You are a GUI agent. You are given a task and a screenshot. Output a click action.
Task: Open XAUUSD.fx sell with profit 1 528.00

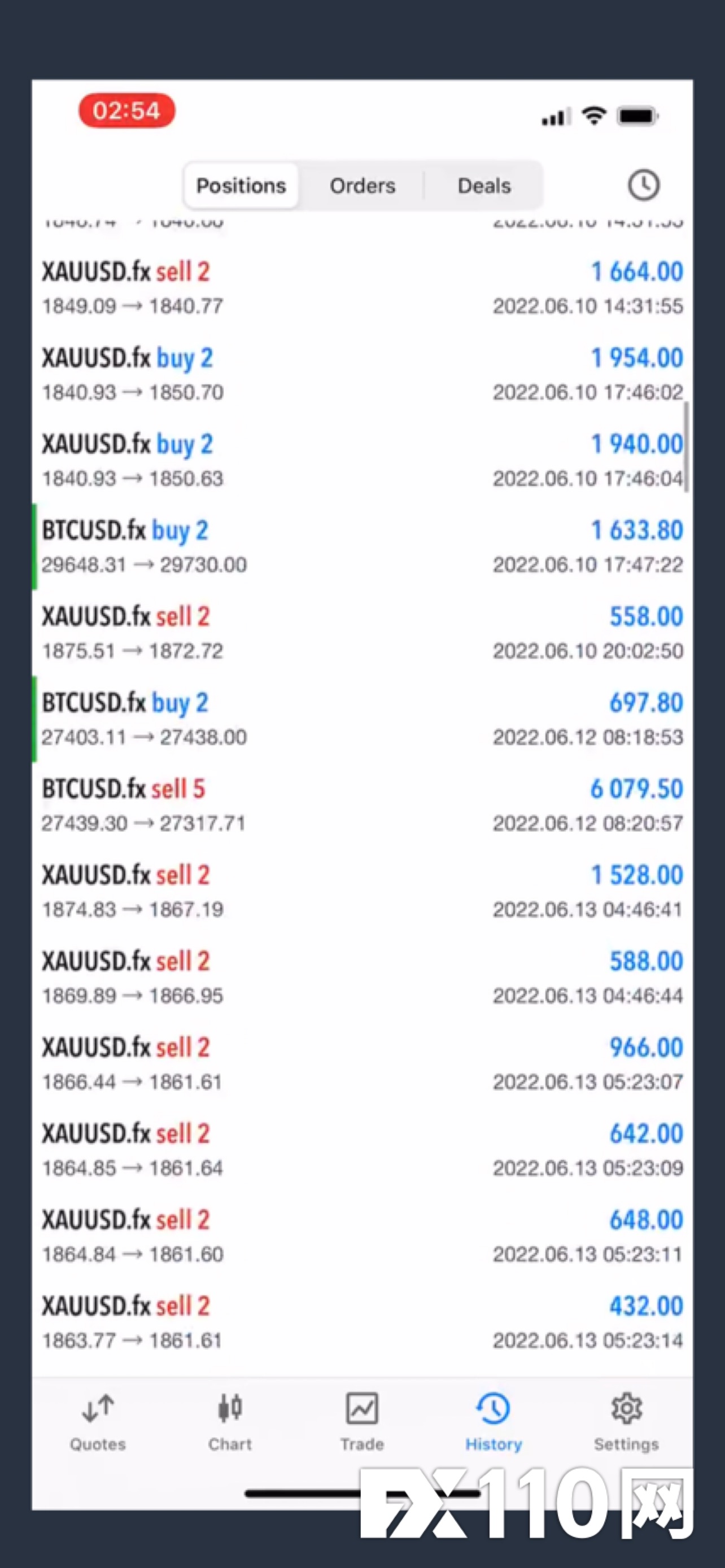362,892
